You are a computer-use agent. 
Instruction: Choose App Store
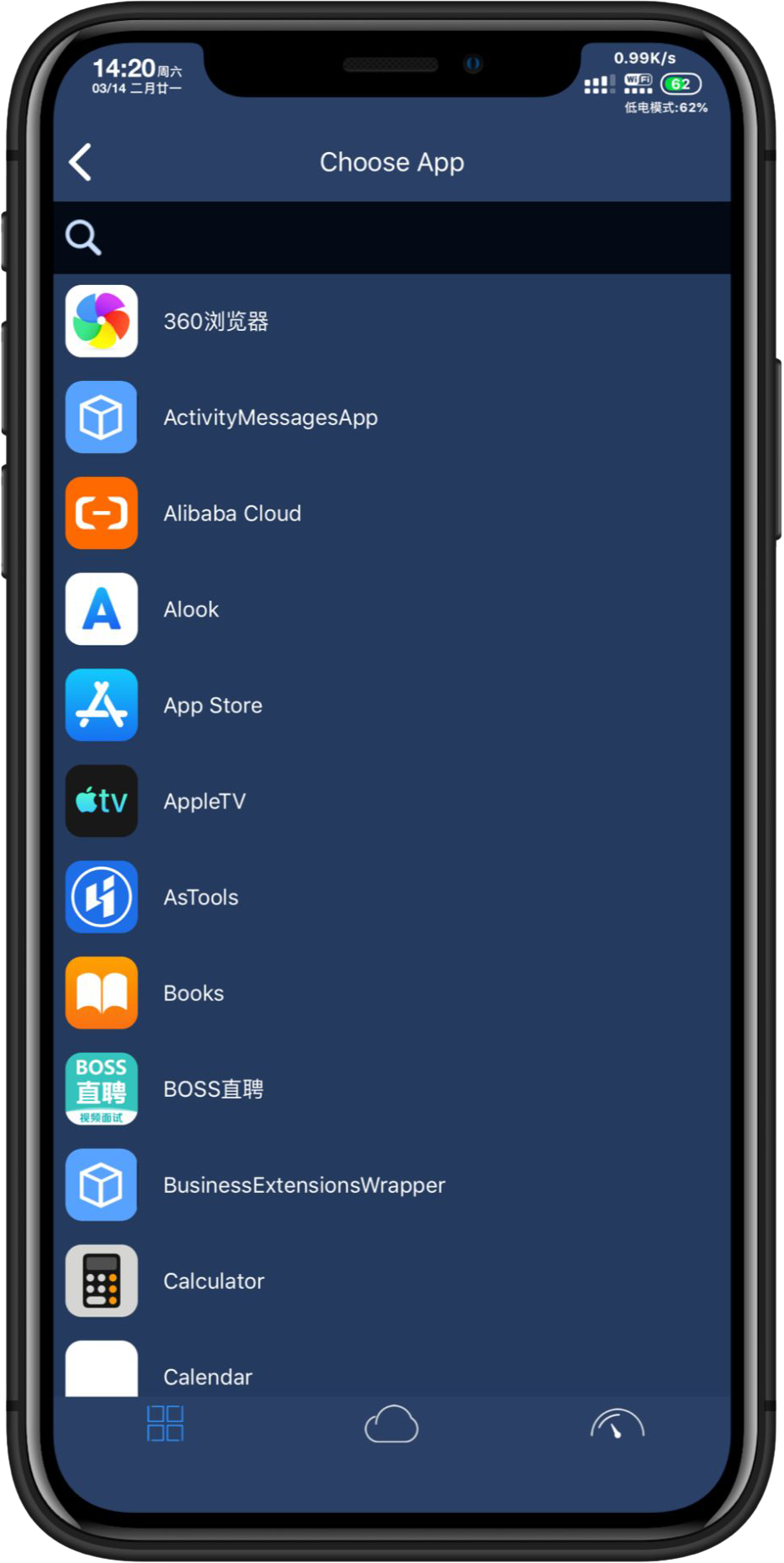point(392,705)
